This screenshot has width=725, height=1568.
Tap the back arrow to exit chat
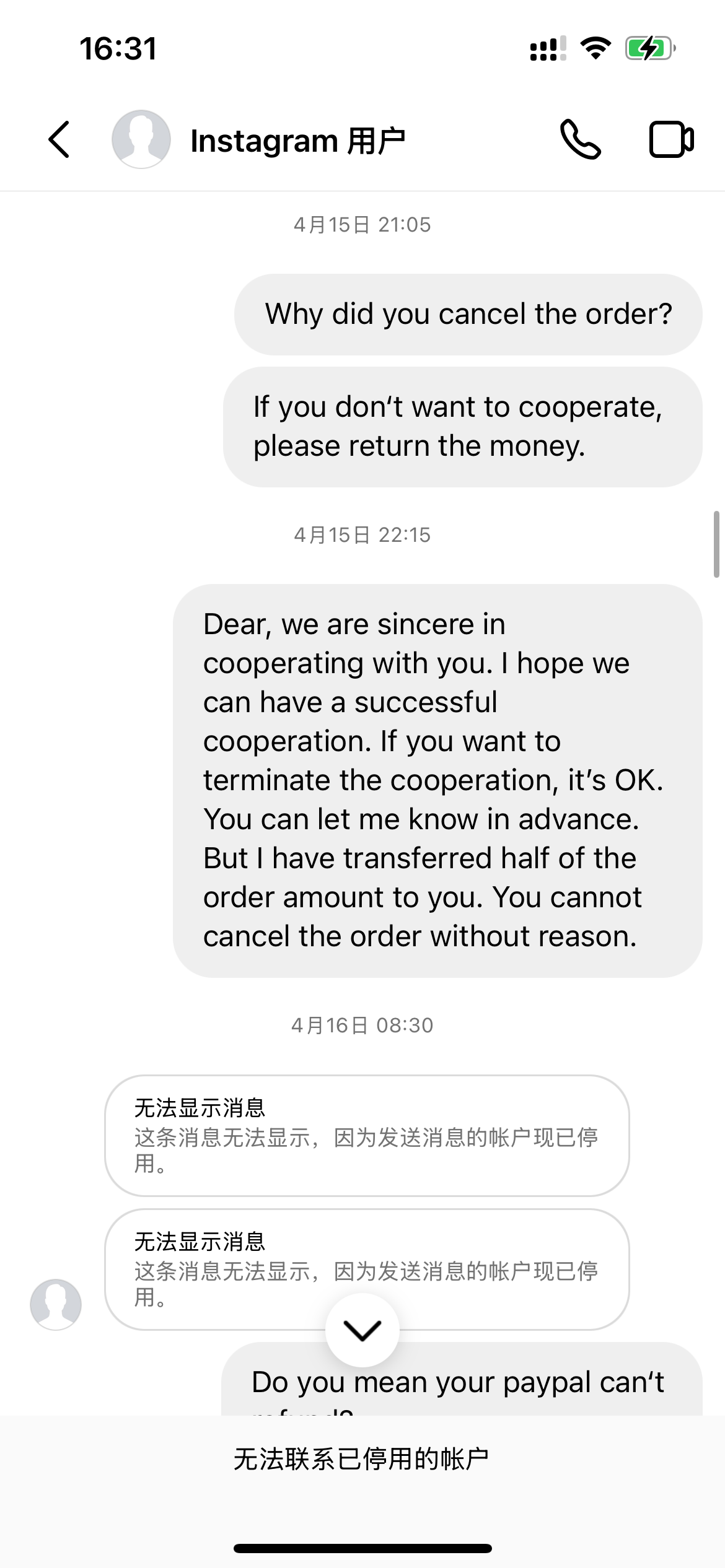tap(58, 139)
